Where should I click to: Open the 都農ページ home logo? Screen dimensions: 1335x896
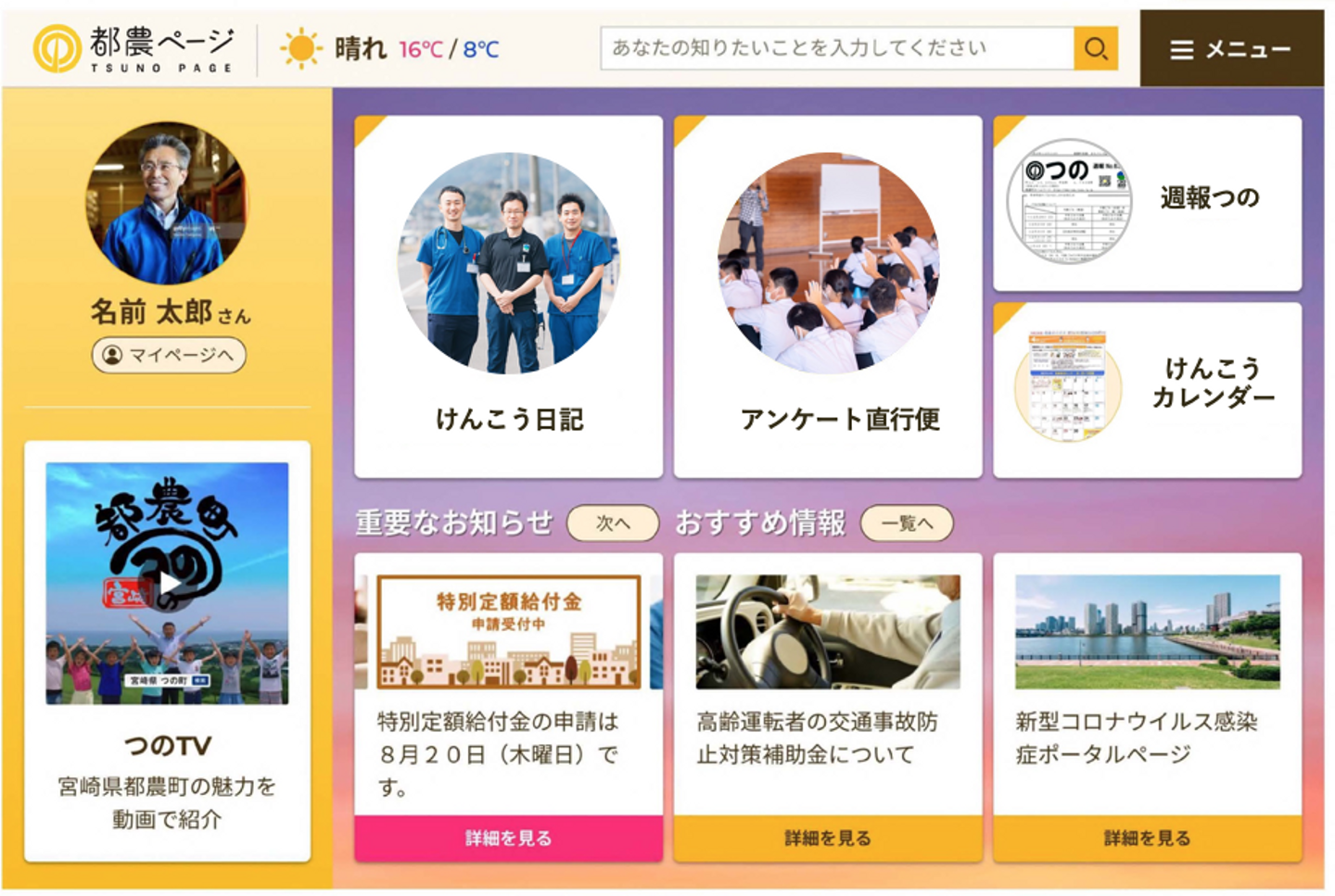pyautogui.click(x=134, y=49)
